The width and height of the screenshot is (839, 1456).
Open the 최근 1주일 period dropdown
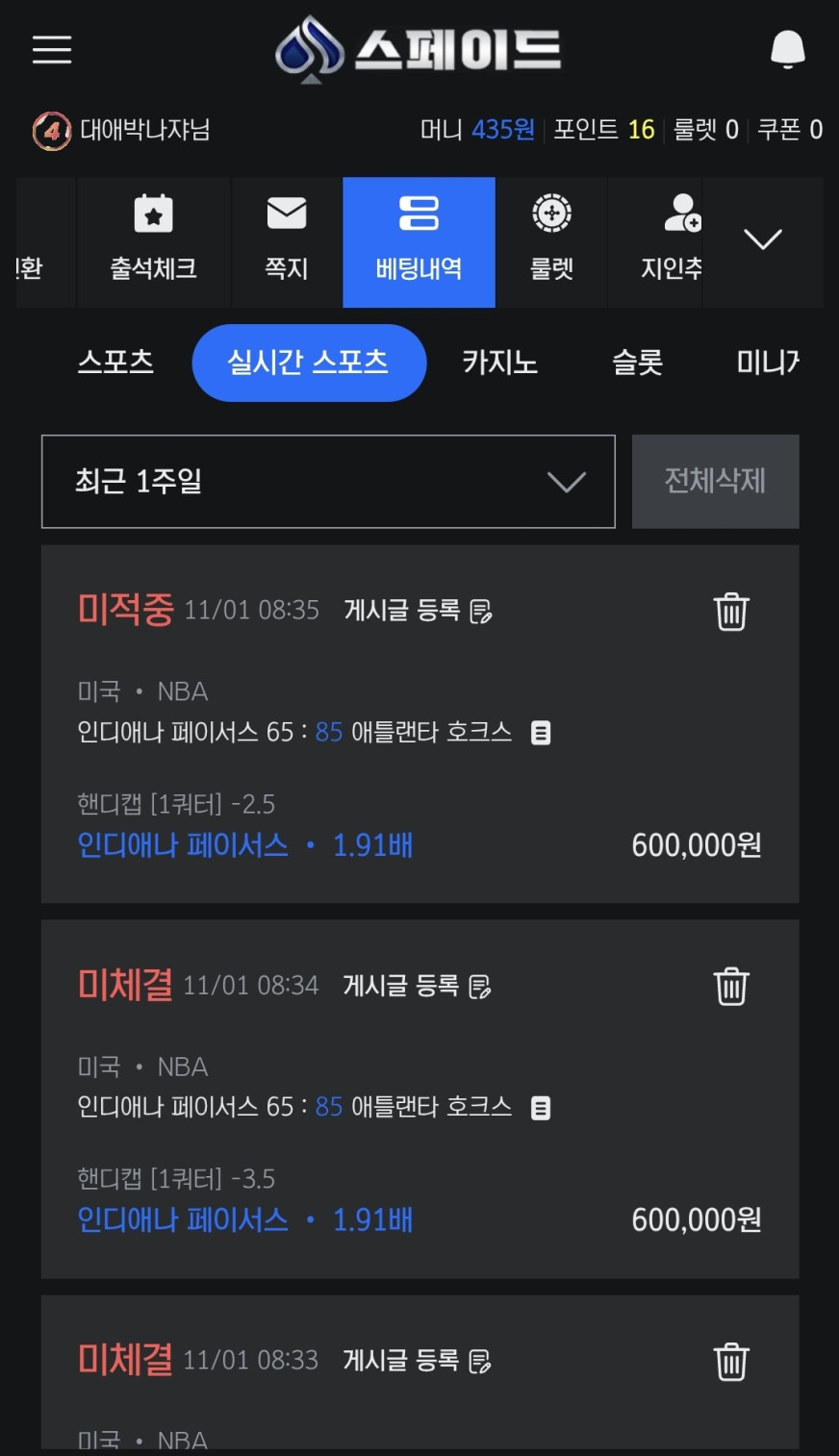328,482
